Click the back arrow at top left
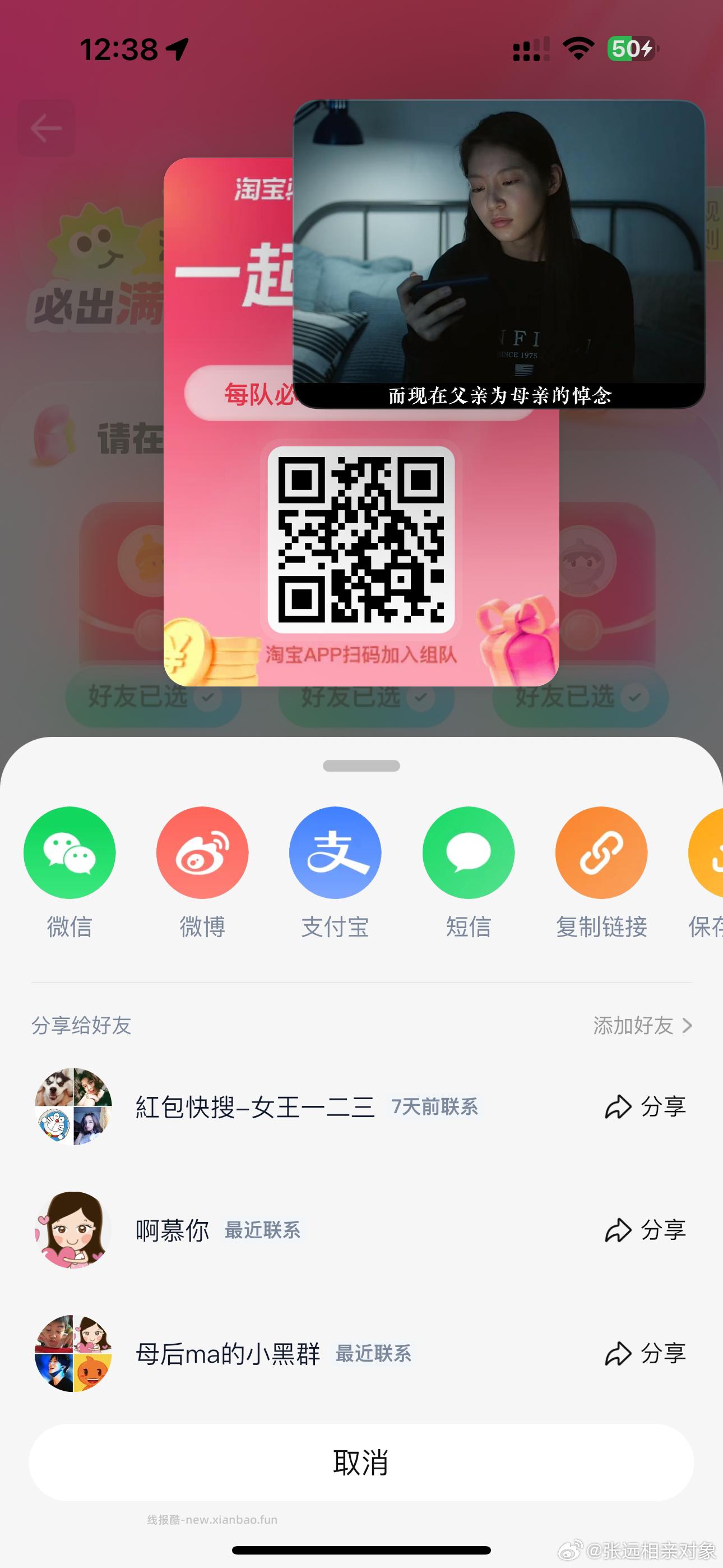The image size is (723, 1568). [x=47, y=127]
